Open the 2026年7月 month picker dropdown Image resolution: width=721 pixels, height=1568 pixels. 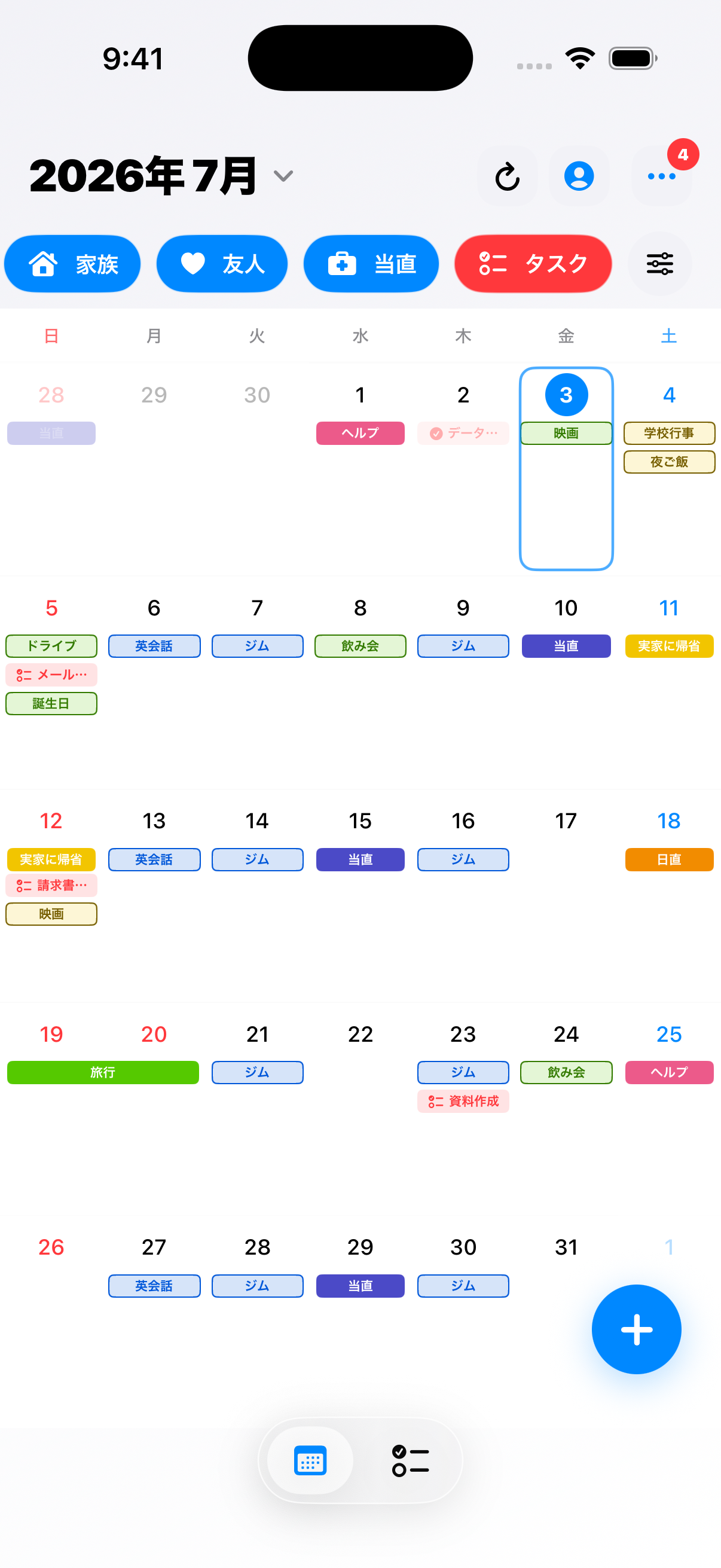pyautogui.click(x=161, y=176)
